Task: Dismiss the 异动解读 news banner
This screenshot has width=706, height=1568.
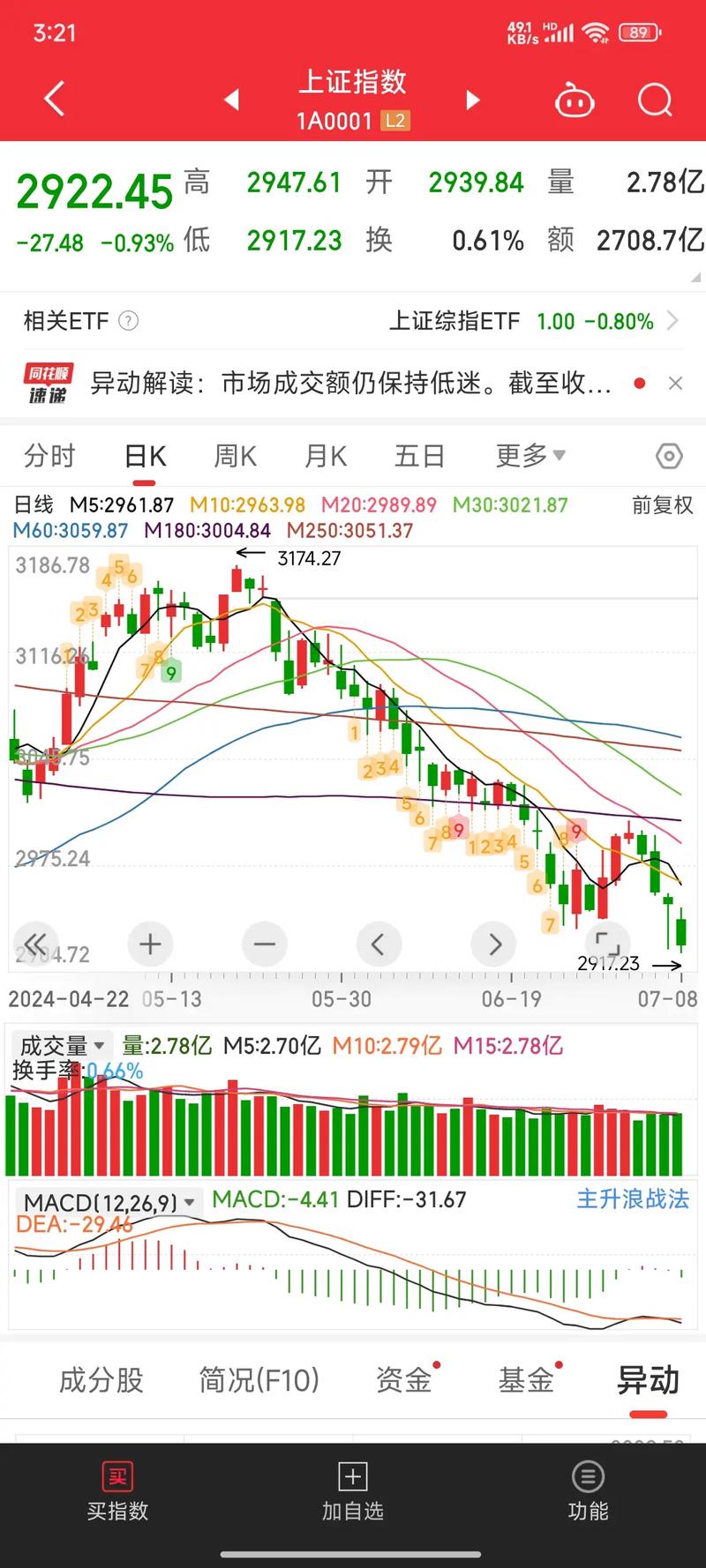Action: coord(676,383)
